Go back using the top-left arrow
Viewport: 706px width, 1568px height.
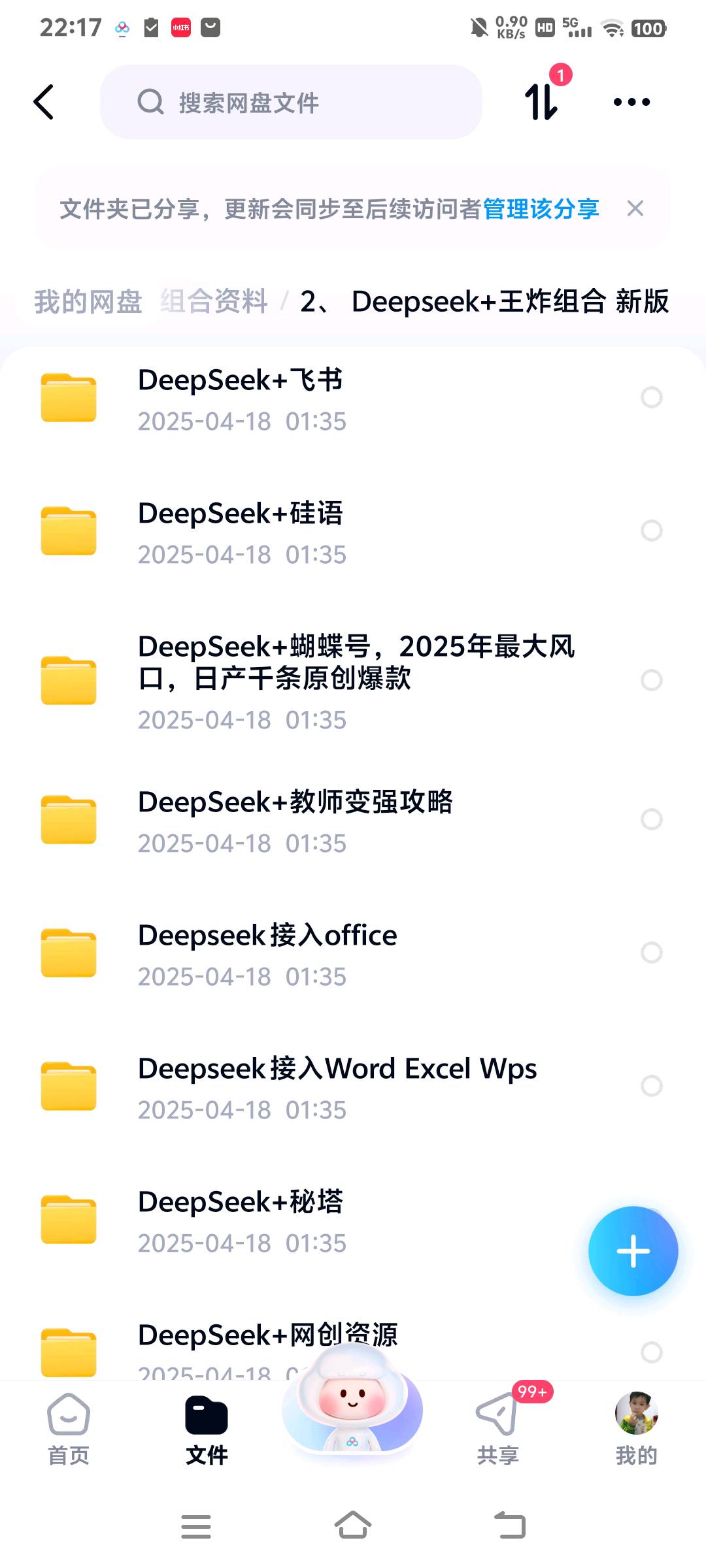[44, 102]
